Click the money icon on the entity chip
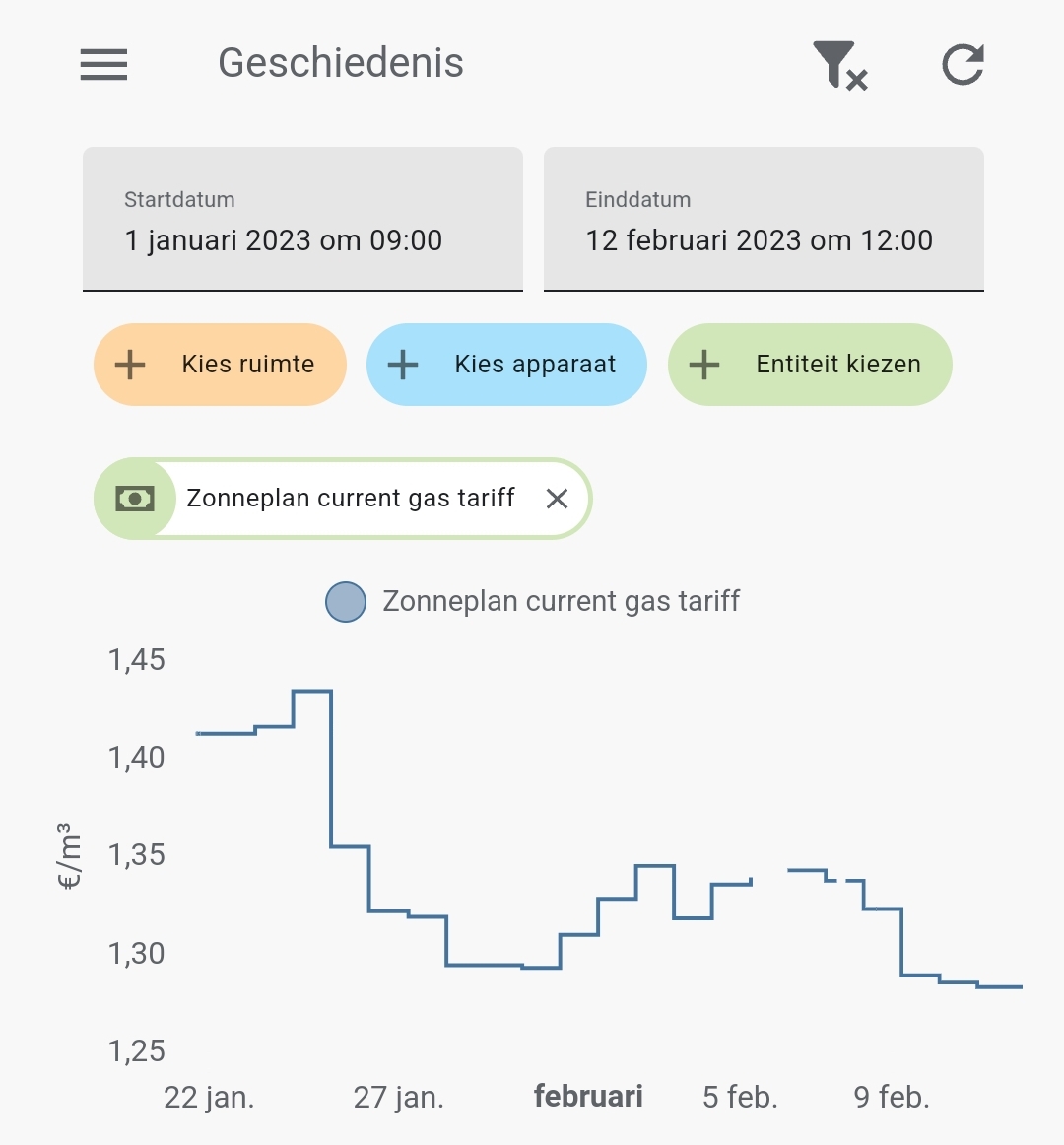Image resolution: width=1064 pixels, height=1145 pixels. click(135, 499)
